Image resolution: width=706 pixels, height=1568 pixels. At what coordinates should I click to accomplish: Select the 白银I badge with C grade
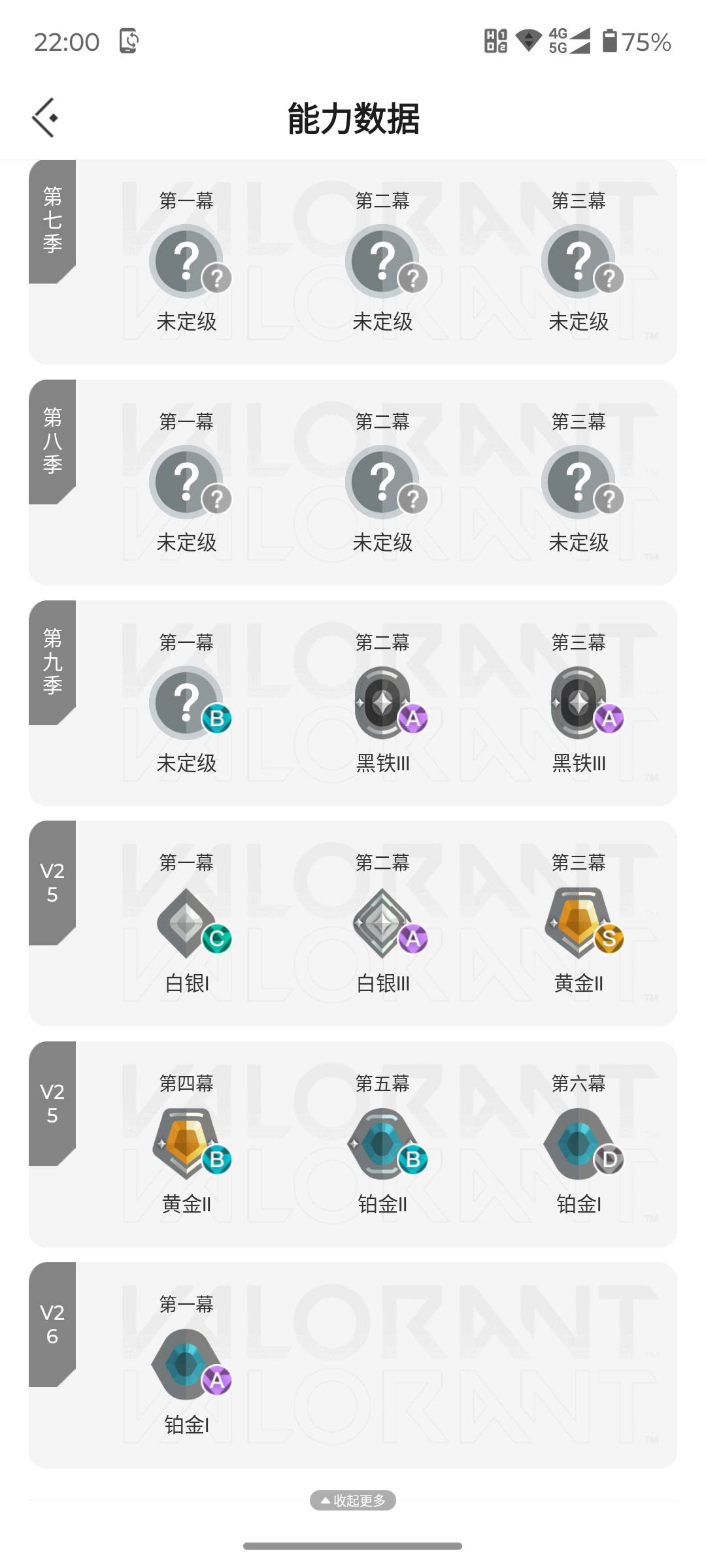[188, 923]
